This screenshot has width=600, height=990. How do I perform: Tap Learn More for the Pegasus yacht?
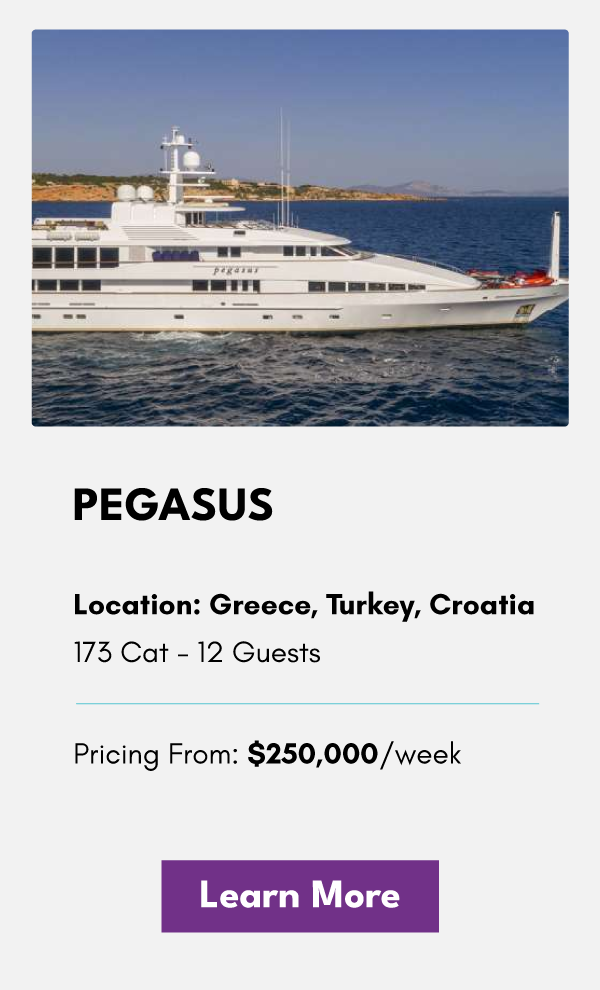pyautogui.click(x=300, y=896)
